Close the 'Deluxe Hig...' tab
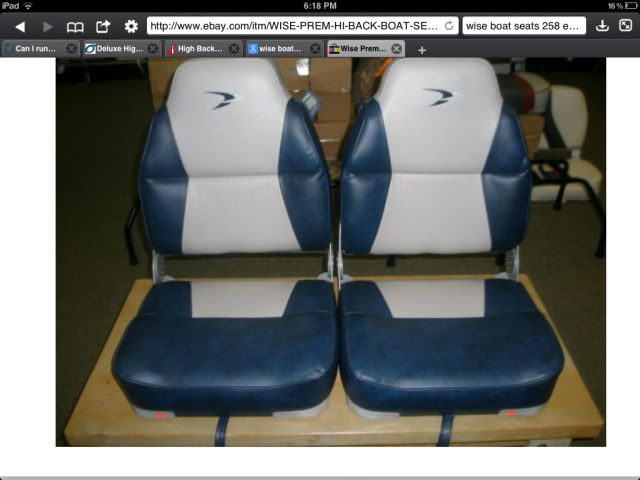This screenshot has height=480, width=640. click(x=153, y=48)
